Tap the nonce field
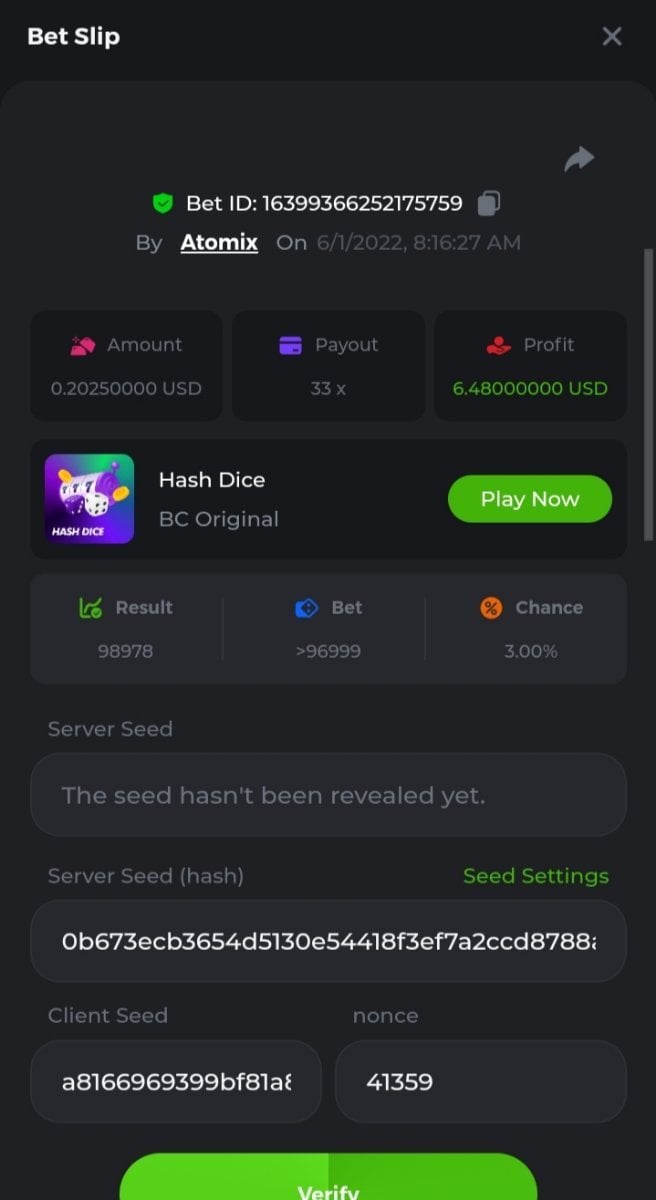The width and height of the screenshot is (656, 1200). [x=480, y=1081]
